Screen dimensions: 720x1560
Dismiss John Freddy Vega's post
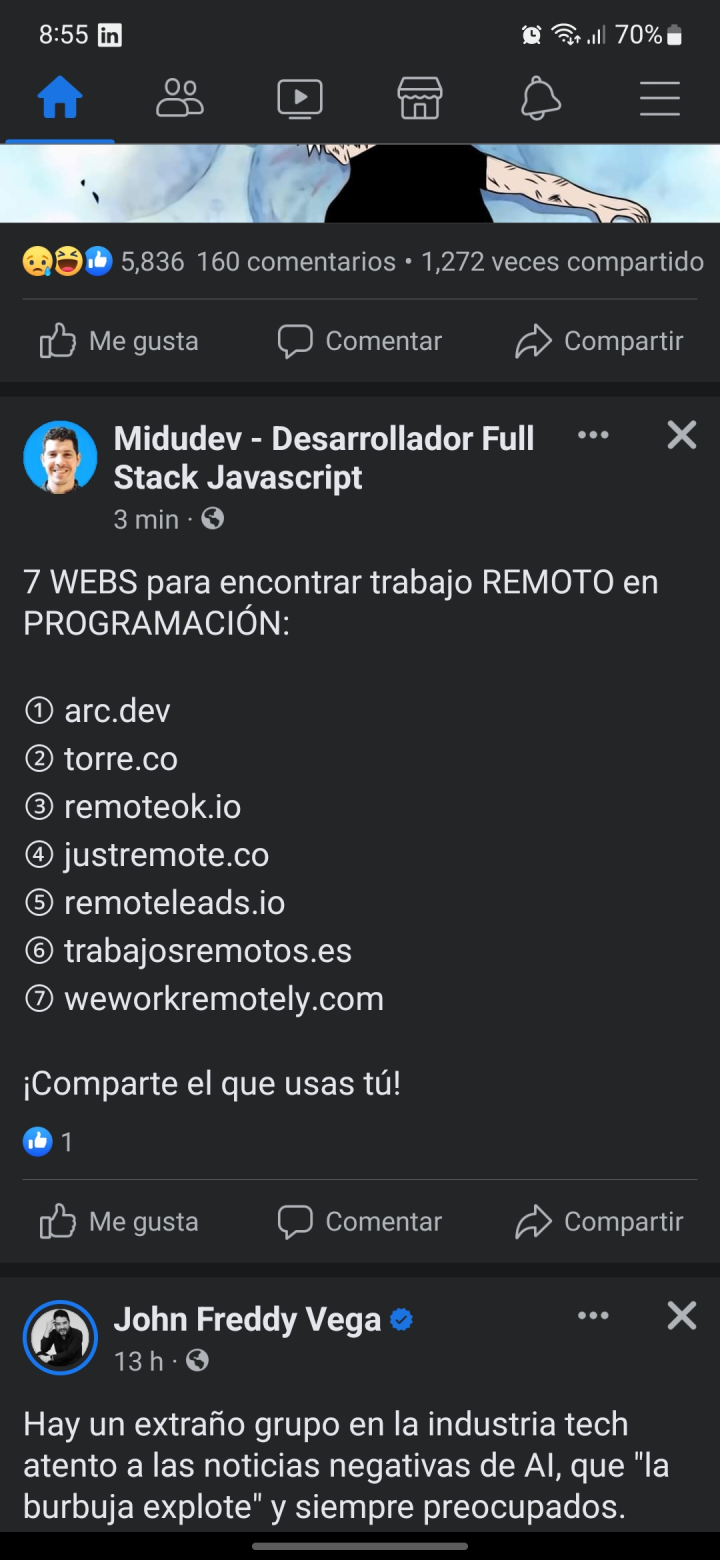(682, 1316)
